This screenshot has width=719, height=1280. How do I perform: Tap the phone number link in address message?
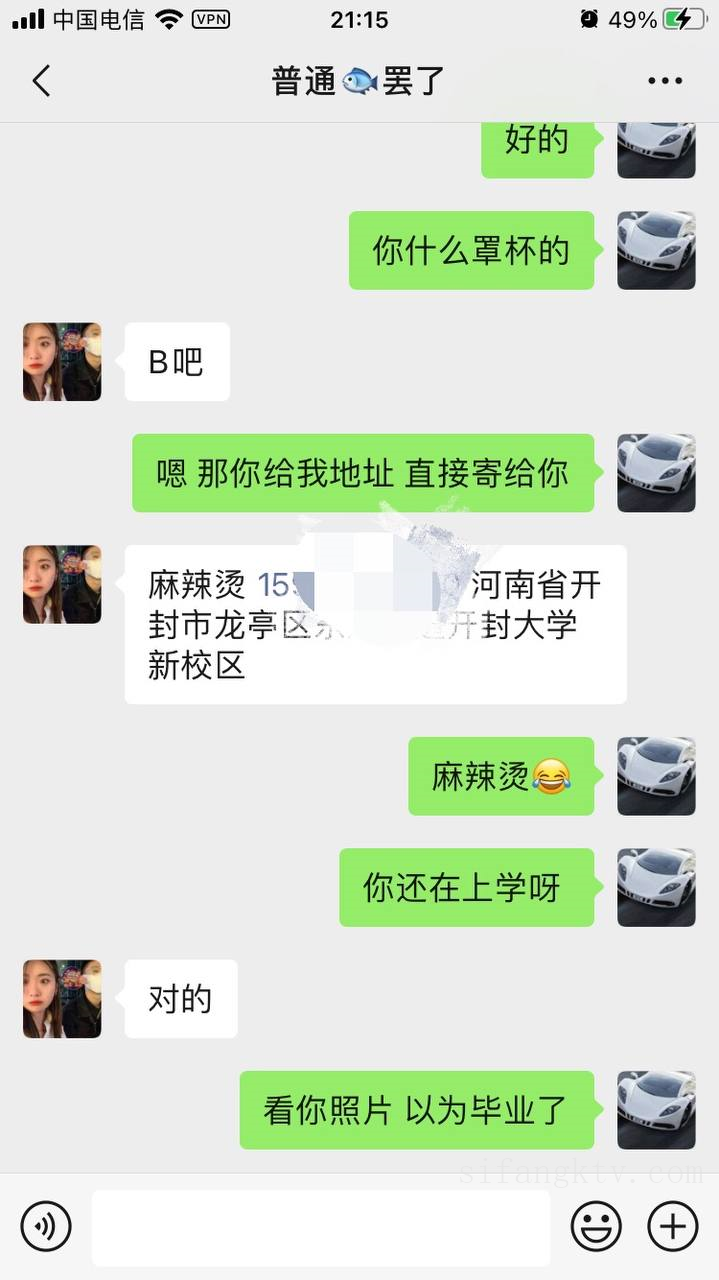click(280, 584)
